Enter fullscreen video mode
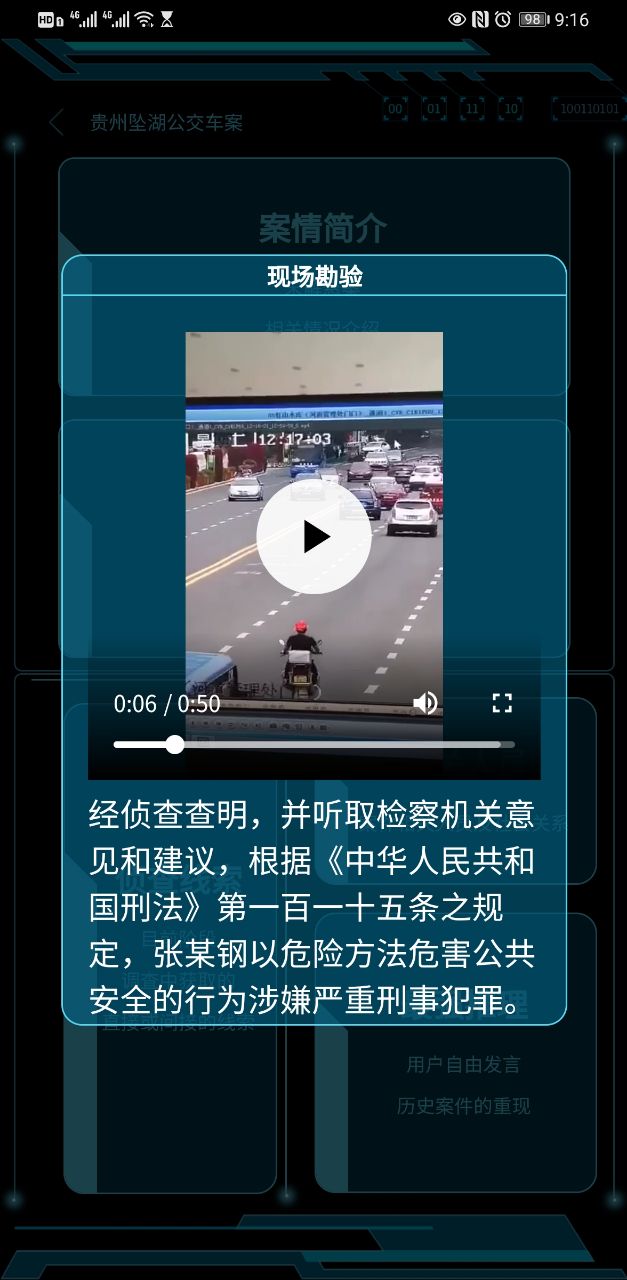627x1280 pixels. point(502,703)
